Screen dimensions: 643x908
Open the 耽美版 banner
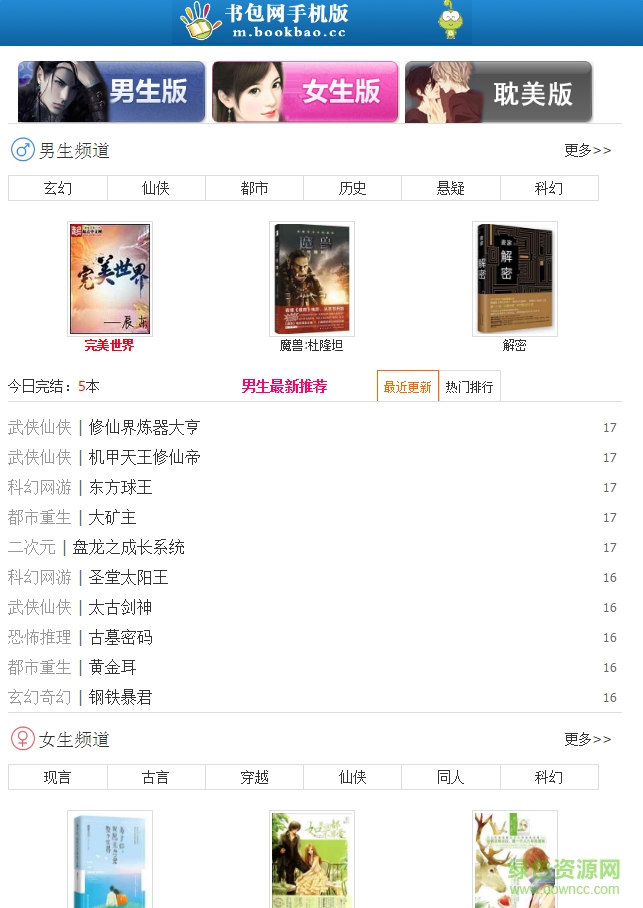click(x=498, y=92)
